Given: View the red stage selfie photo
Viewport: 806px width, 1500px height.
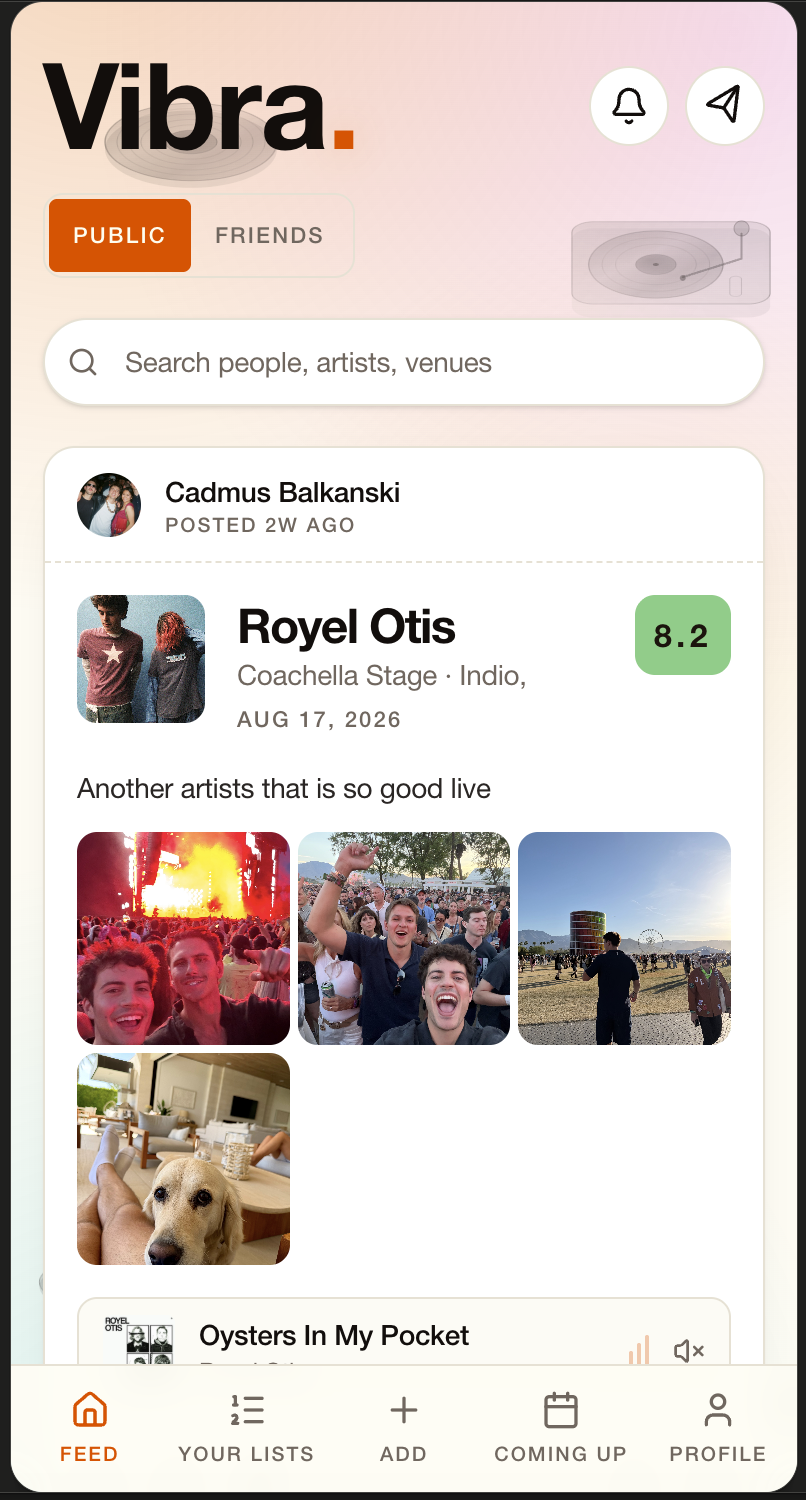Looking at the screenshot, I should coord(183,938).
